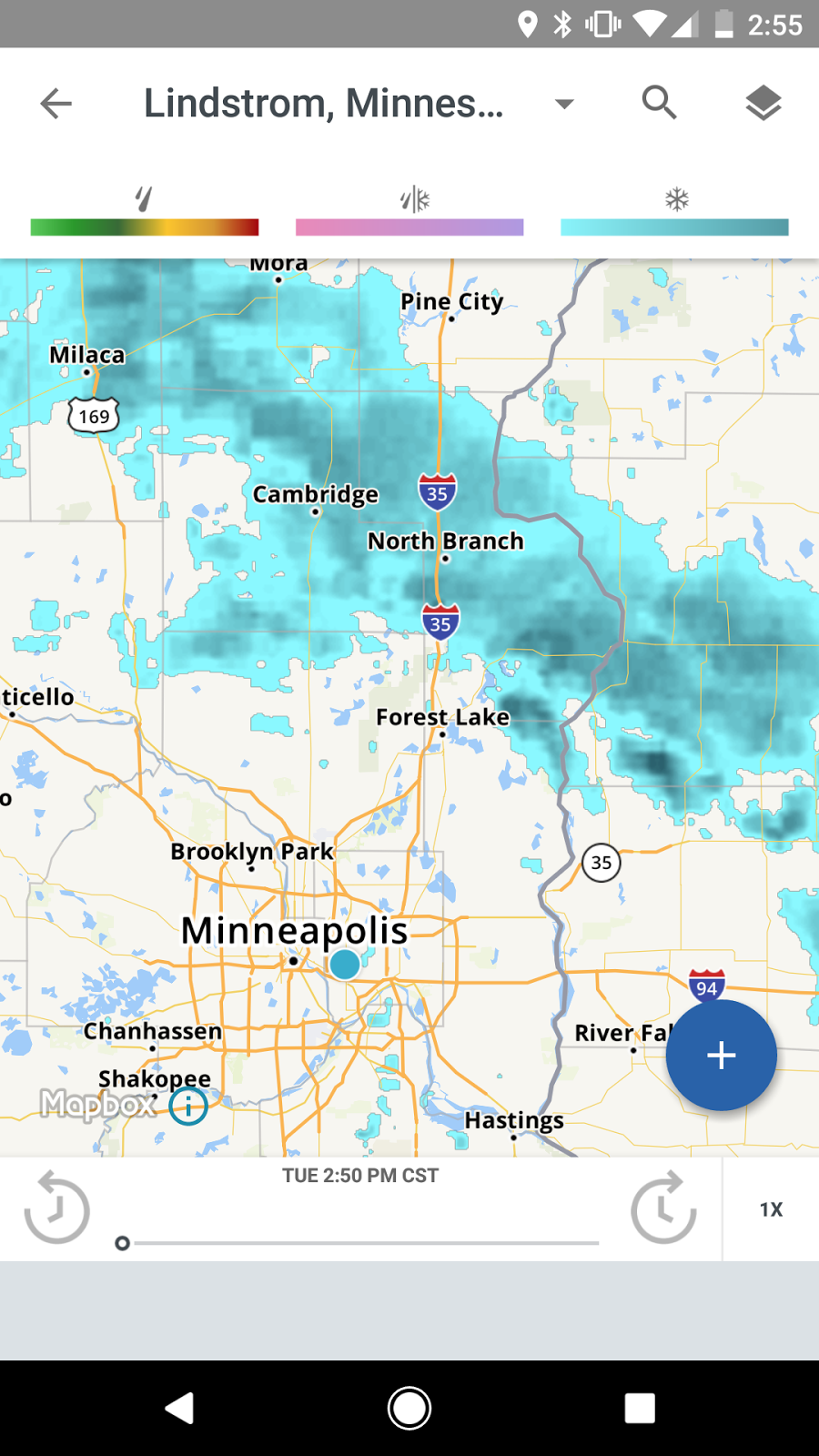Change the 1X playback speed
This screenshot has width=819, height=1456.
(x=771, y=1209)
